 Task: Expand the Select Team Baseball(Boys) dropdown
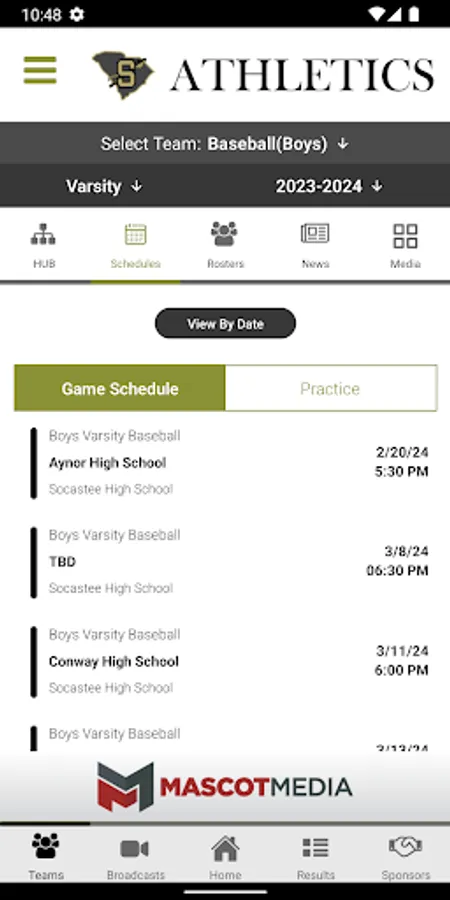225,143
